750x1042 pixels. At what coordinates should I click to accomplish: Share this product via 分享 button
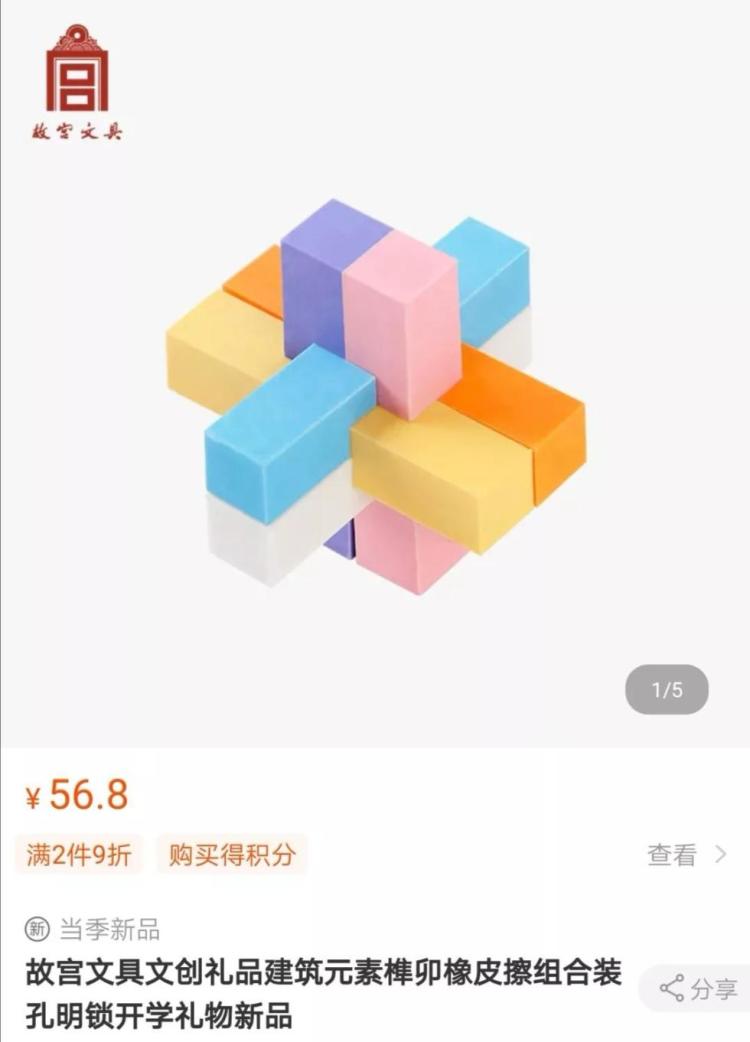click(x=699, y=989)
